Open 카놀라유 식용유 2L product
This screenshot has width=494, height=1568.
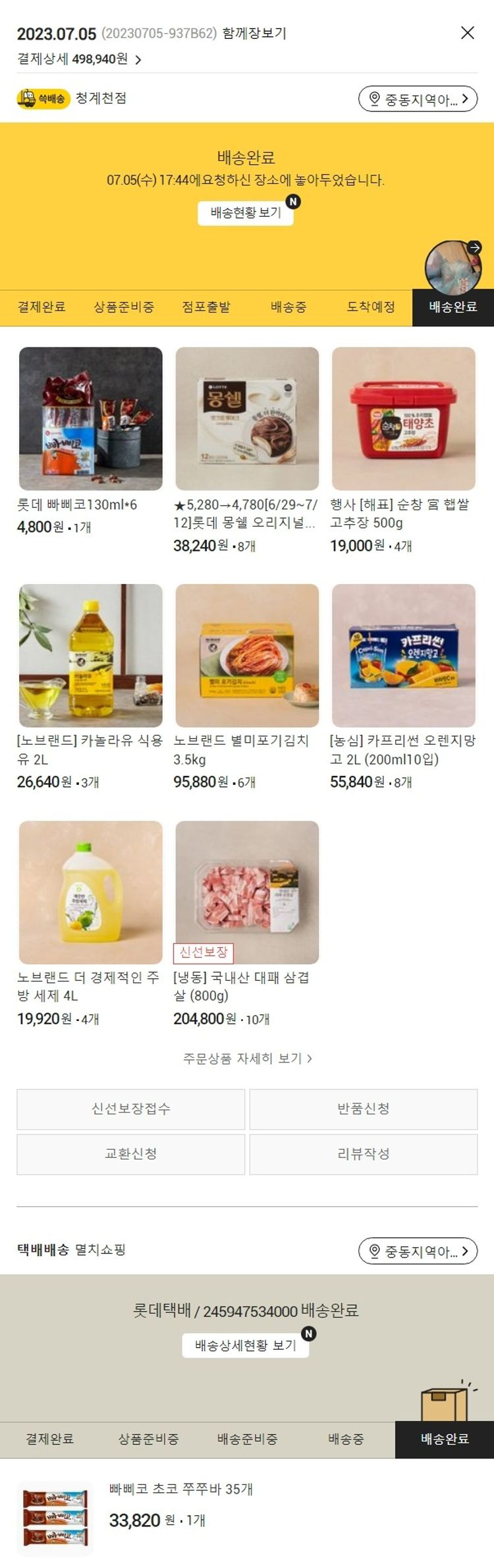[x=91, y=655]
